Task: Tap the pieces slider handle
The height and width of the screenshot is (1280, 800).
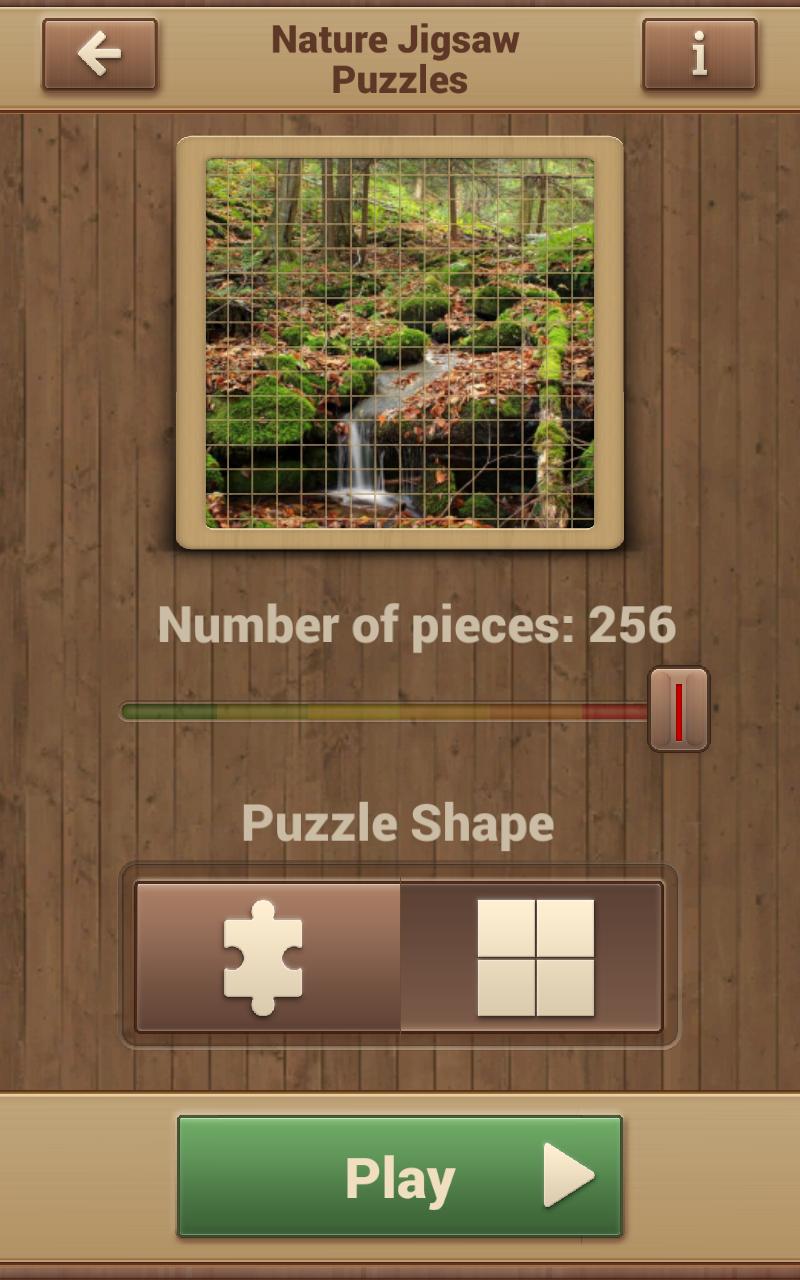Action: point(679,710)
